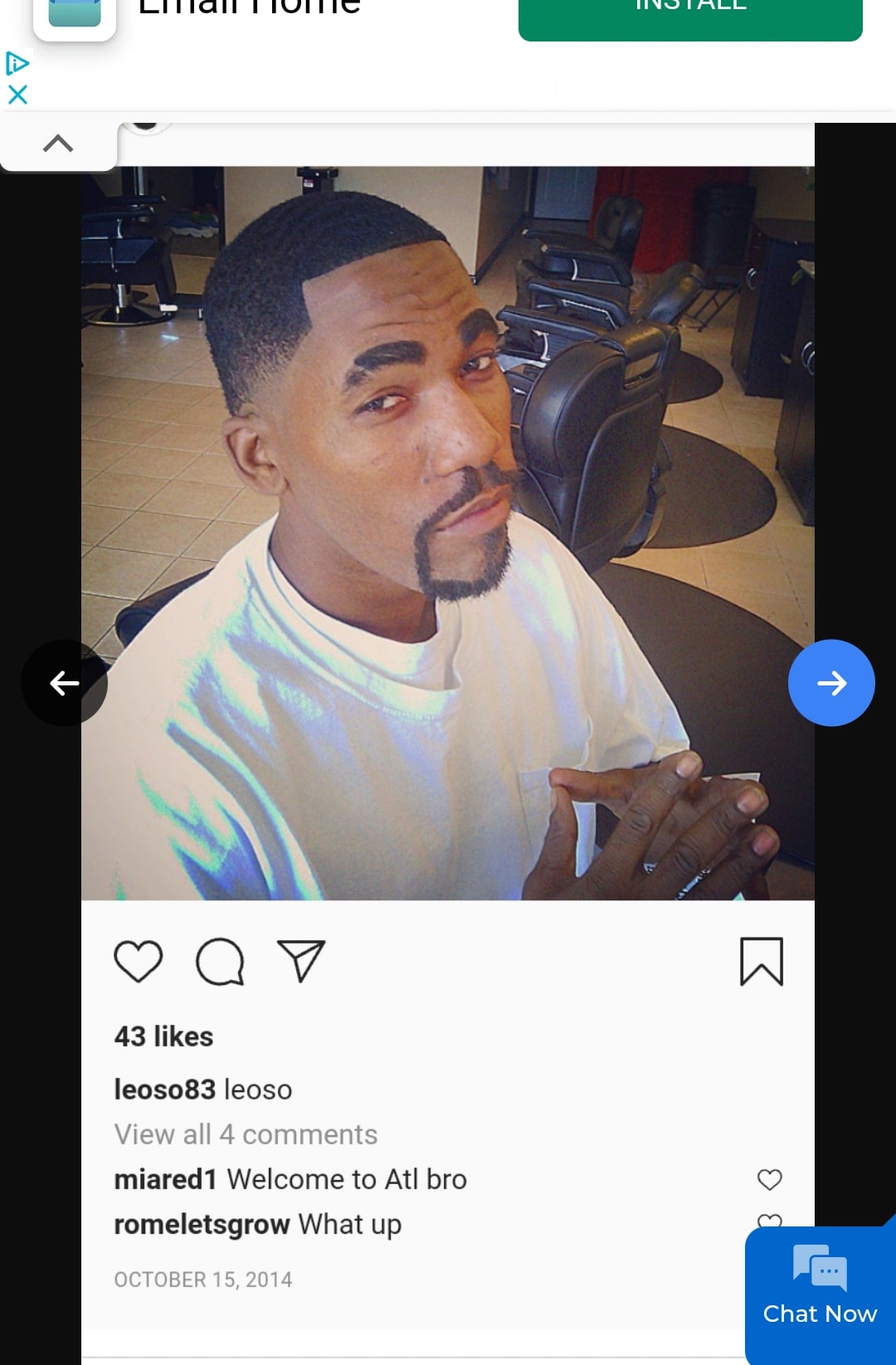Open leoso83's profile
Image resolution: width=896 pixels, height=1365 pixels.
click(164, 1090)
